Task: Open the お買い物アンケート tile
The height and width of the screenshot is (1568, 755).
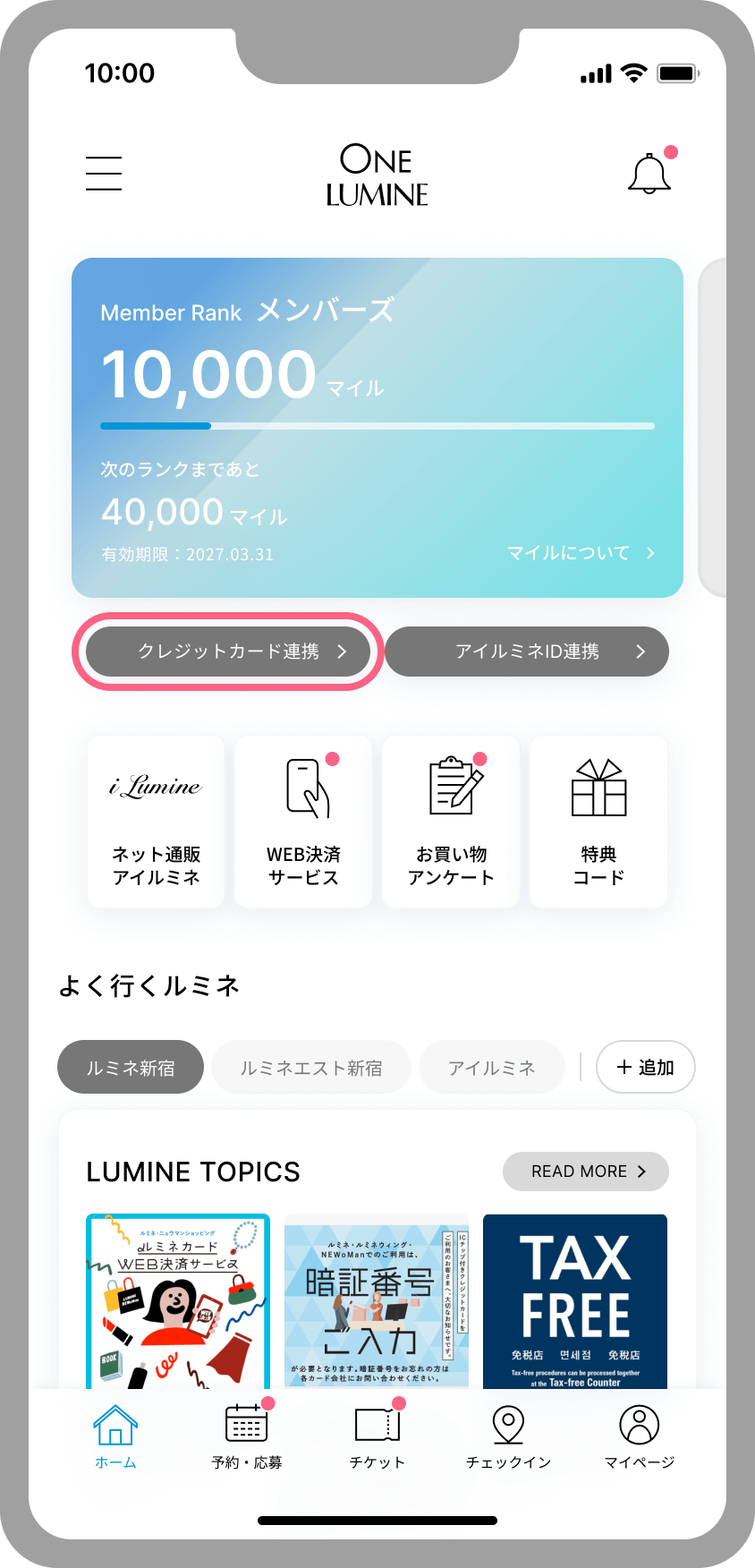Action: 451,822
